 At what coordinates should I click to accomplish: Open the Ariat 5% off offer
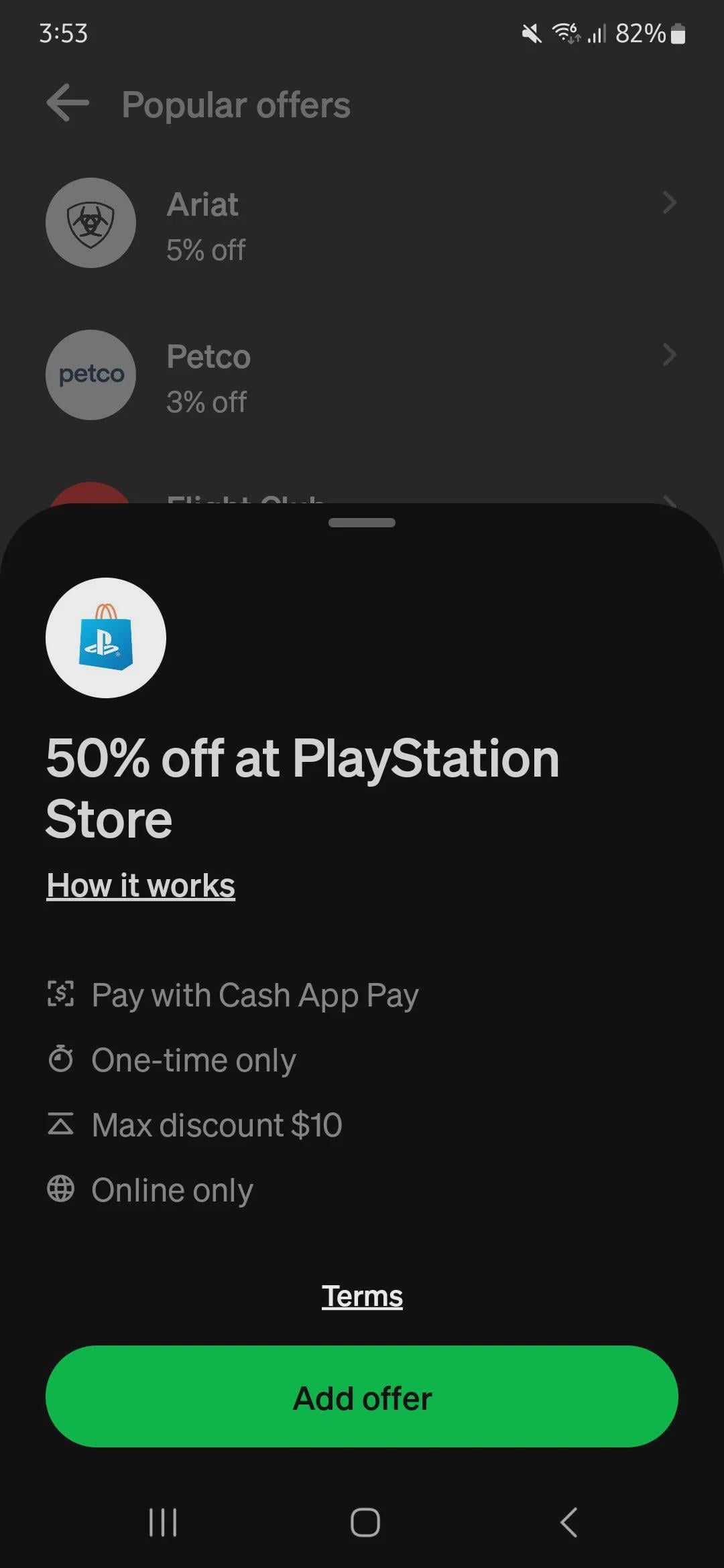tap(362, 223)
